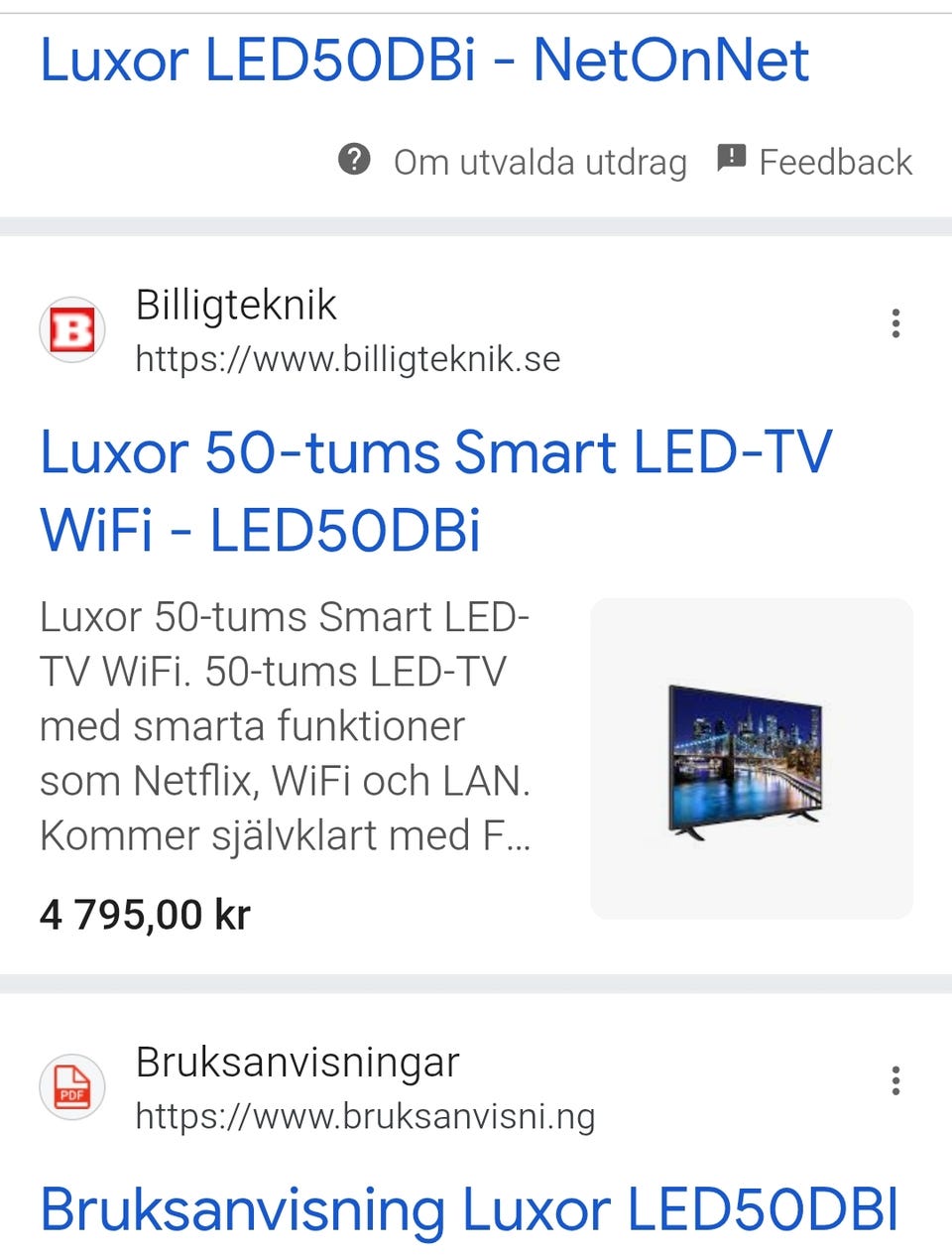Open the Luxor TV product thumbnail
The image size is (952, 1259).
tap(751, 758)
